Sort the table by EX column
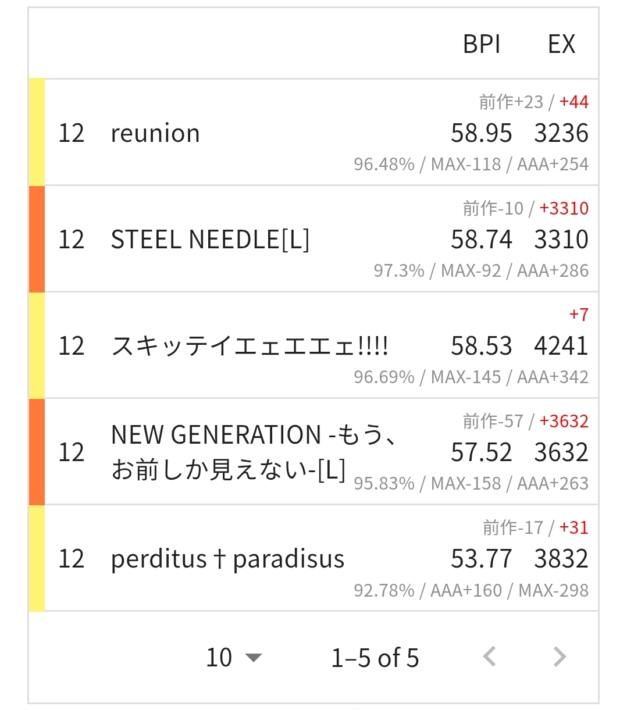Viewport: 627px width, 710px height. tap(561, 44)
